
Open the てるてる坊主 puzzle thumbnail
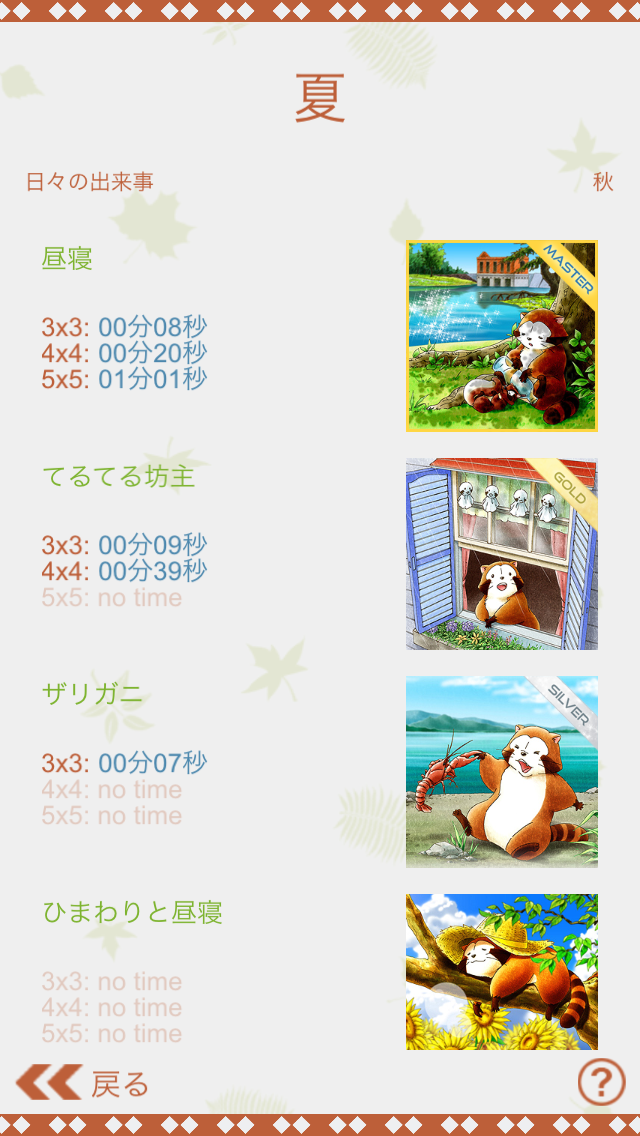pyautogui.click(x=501, y=554)
